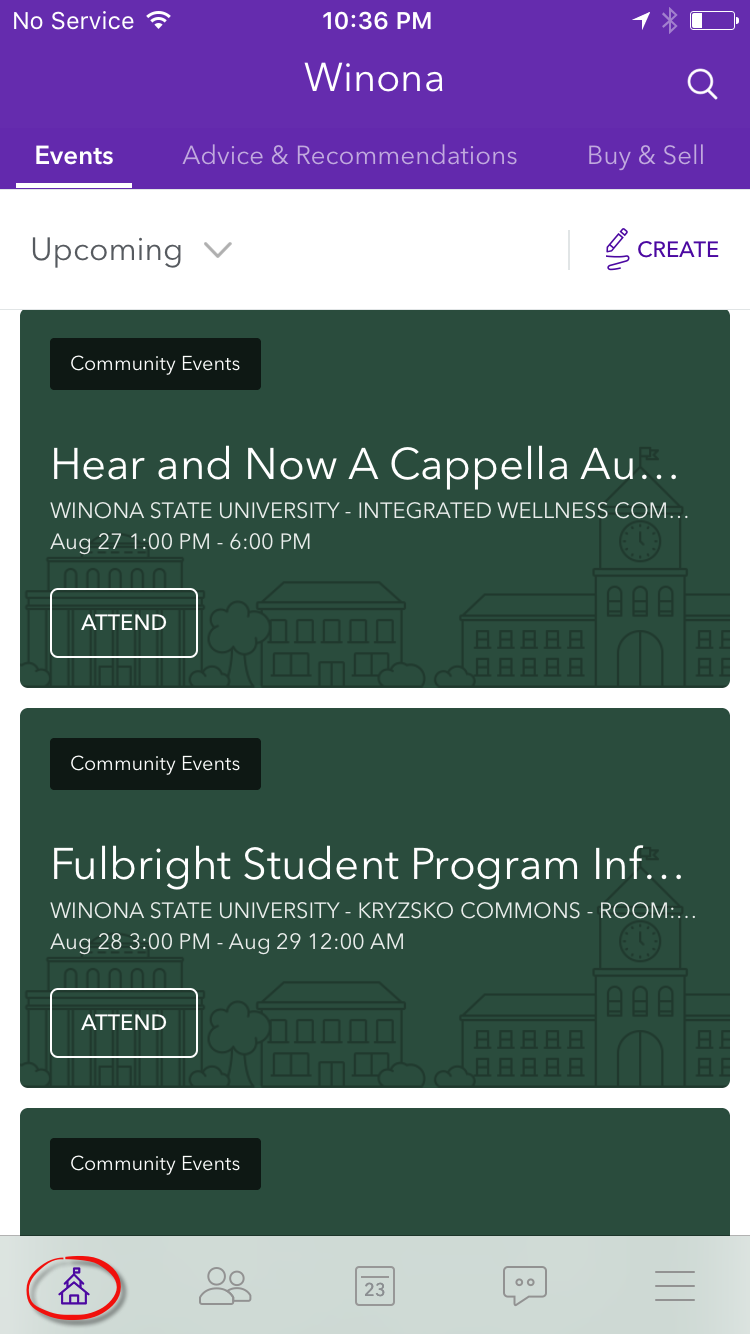The image size is (750, 1334).
Task: Open the search magnifier icon
Action: [702, 85]
